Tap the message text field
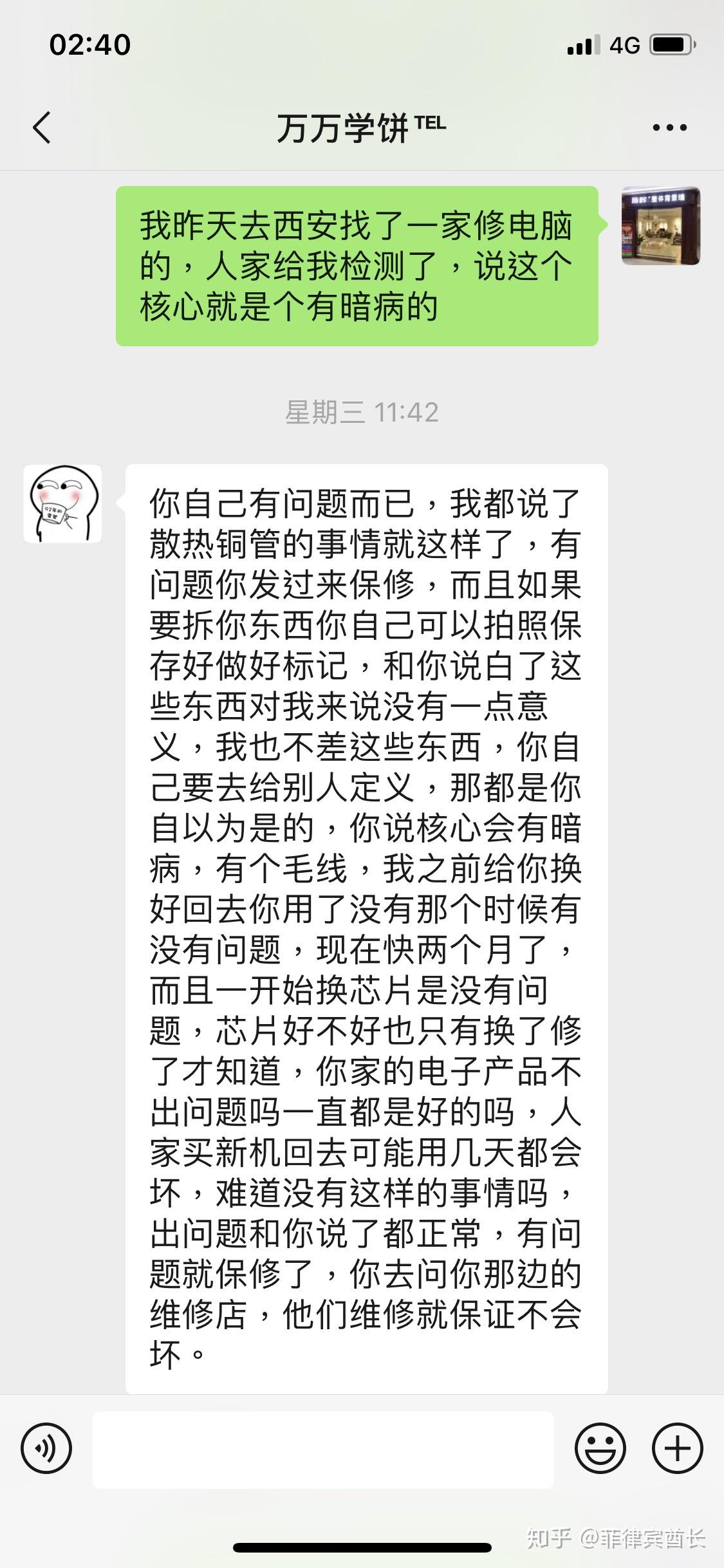Screen dimensions: 724x1568 point(323,1450)
